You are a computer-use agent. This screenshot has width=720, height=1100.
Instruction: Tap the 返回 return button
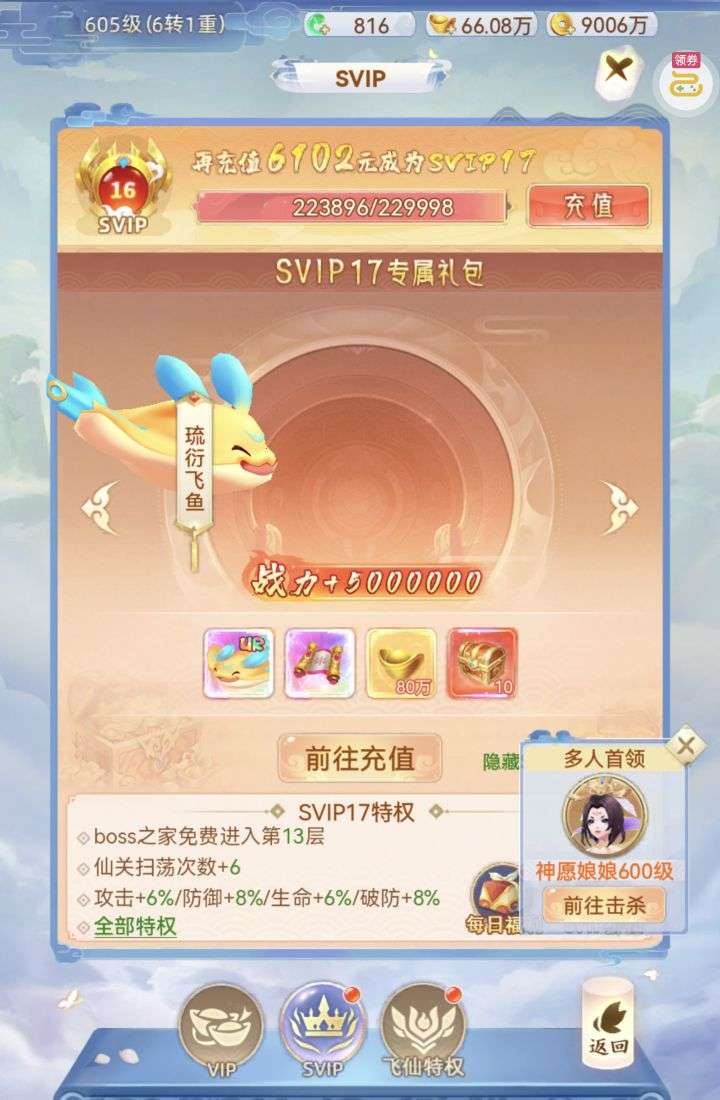coord(608,1025)
